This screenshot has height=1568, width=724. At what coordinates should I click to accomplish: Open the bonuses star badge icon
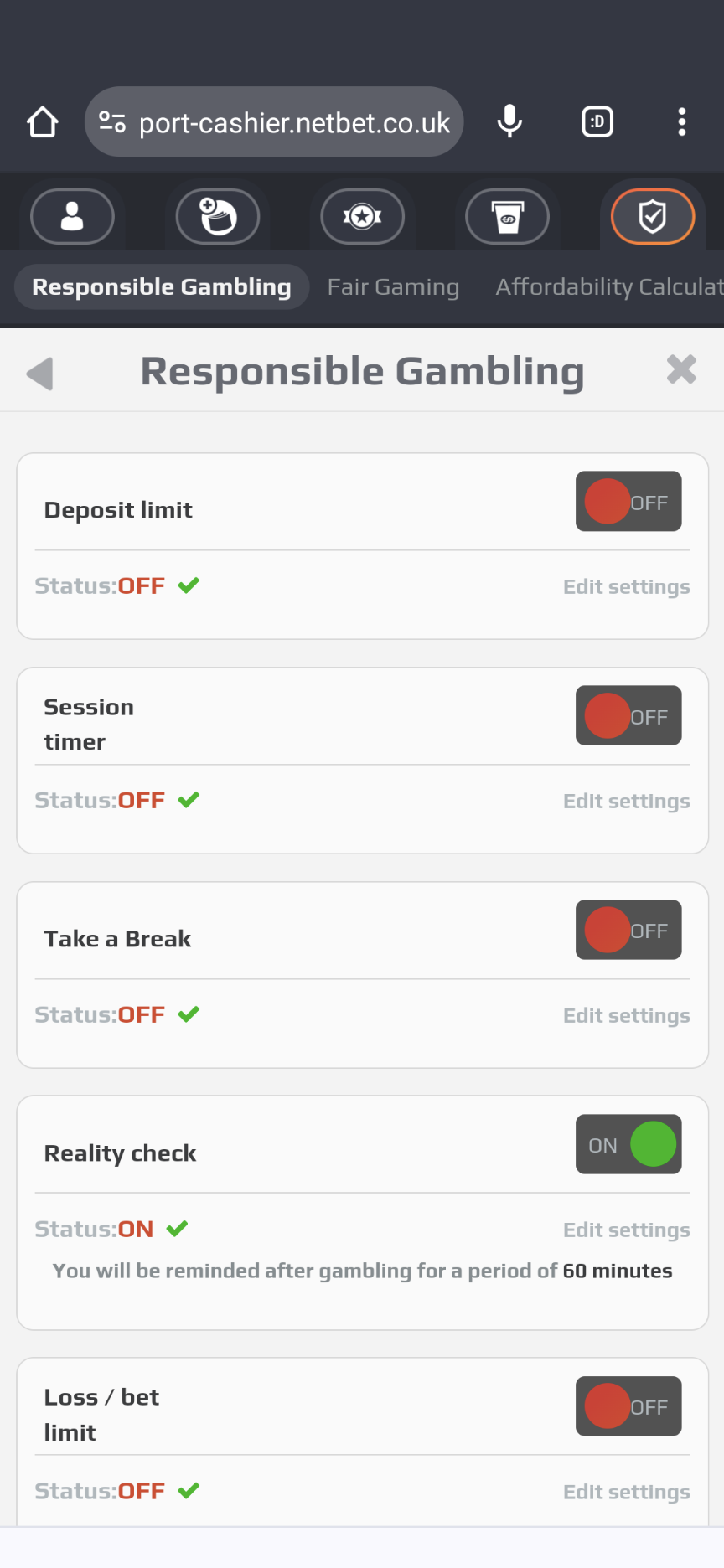362,216
